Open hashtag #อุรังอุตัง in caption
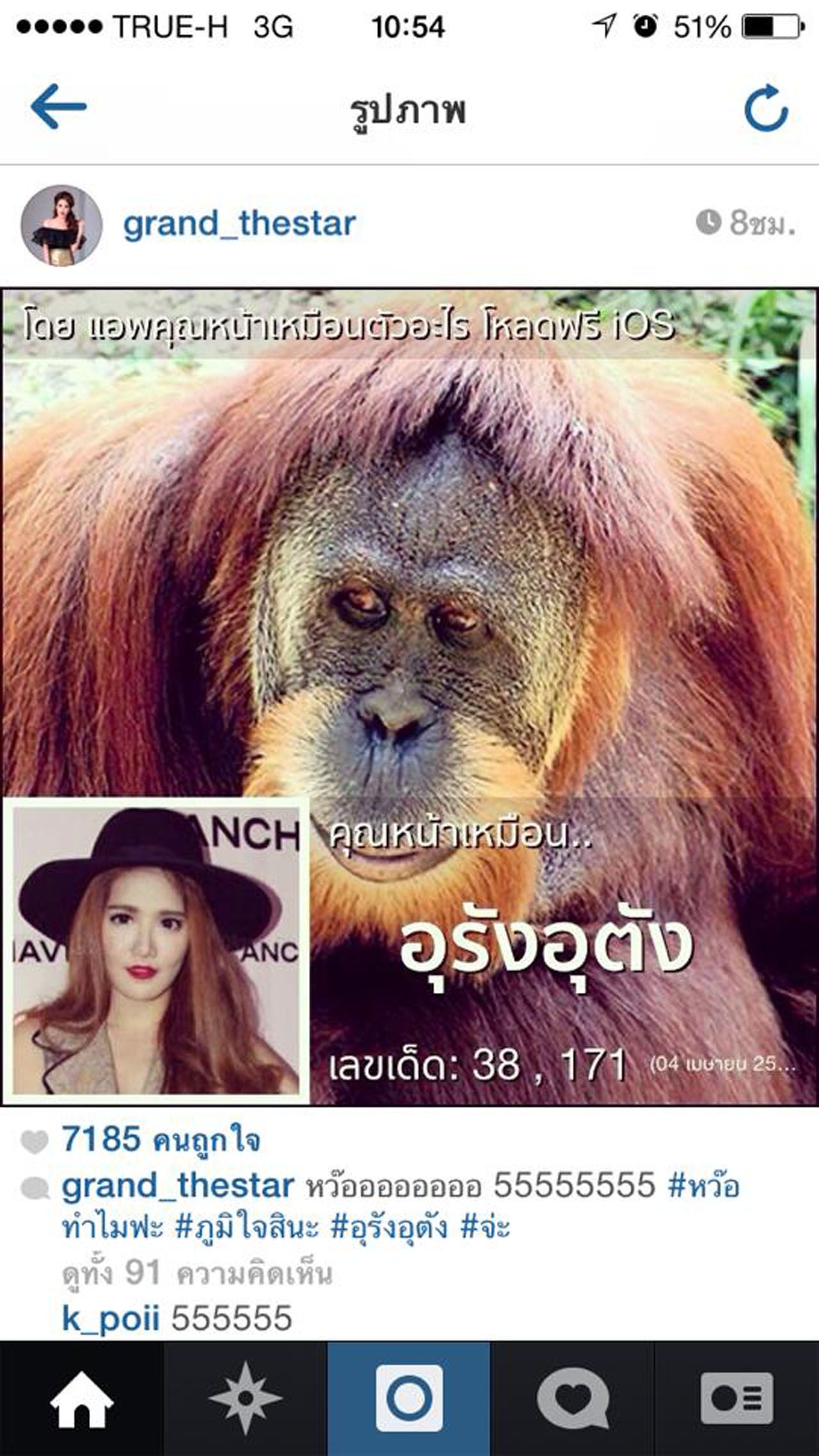Image resolution: width=819 pixels, height=1456 pixels. (388, 1228)
